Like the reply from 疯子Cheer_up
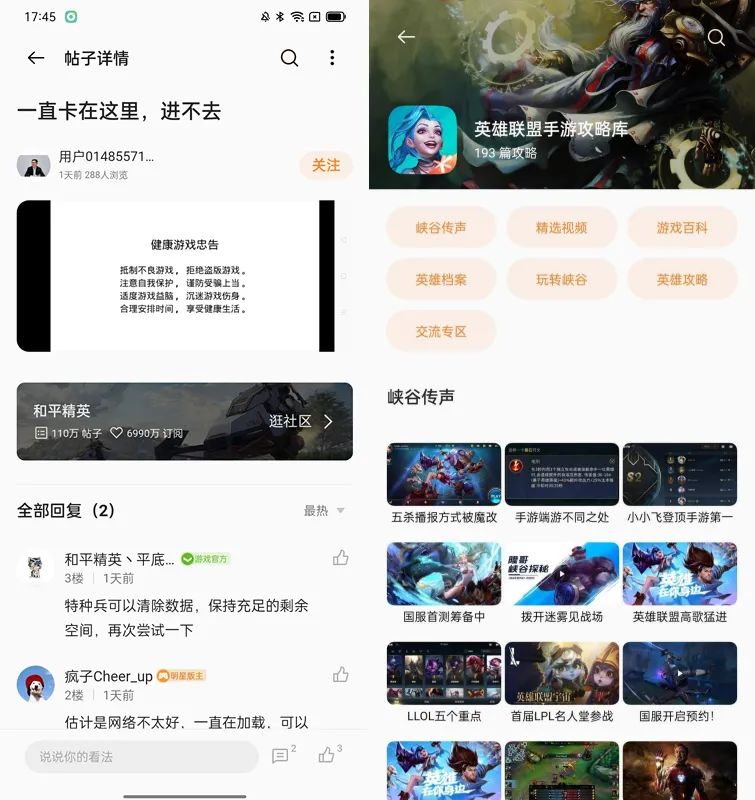 [341, 675]
